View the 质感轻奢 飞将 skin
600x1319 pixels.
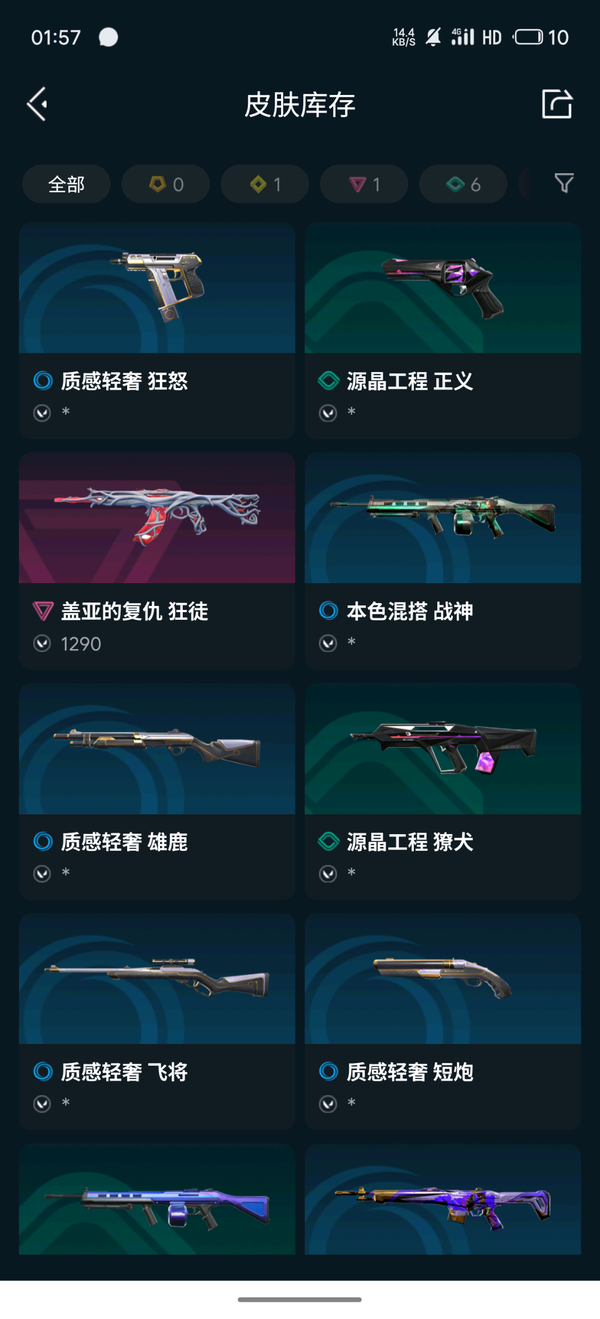tap(157, 1020)
